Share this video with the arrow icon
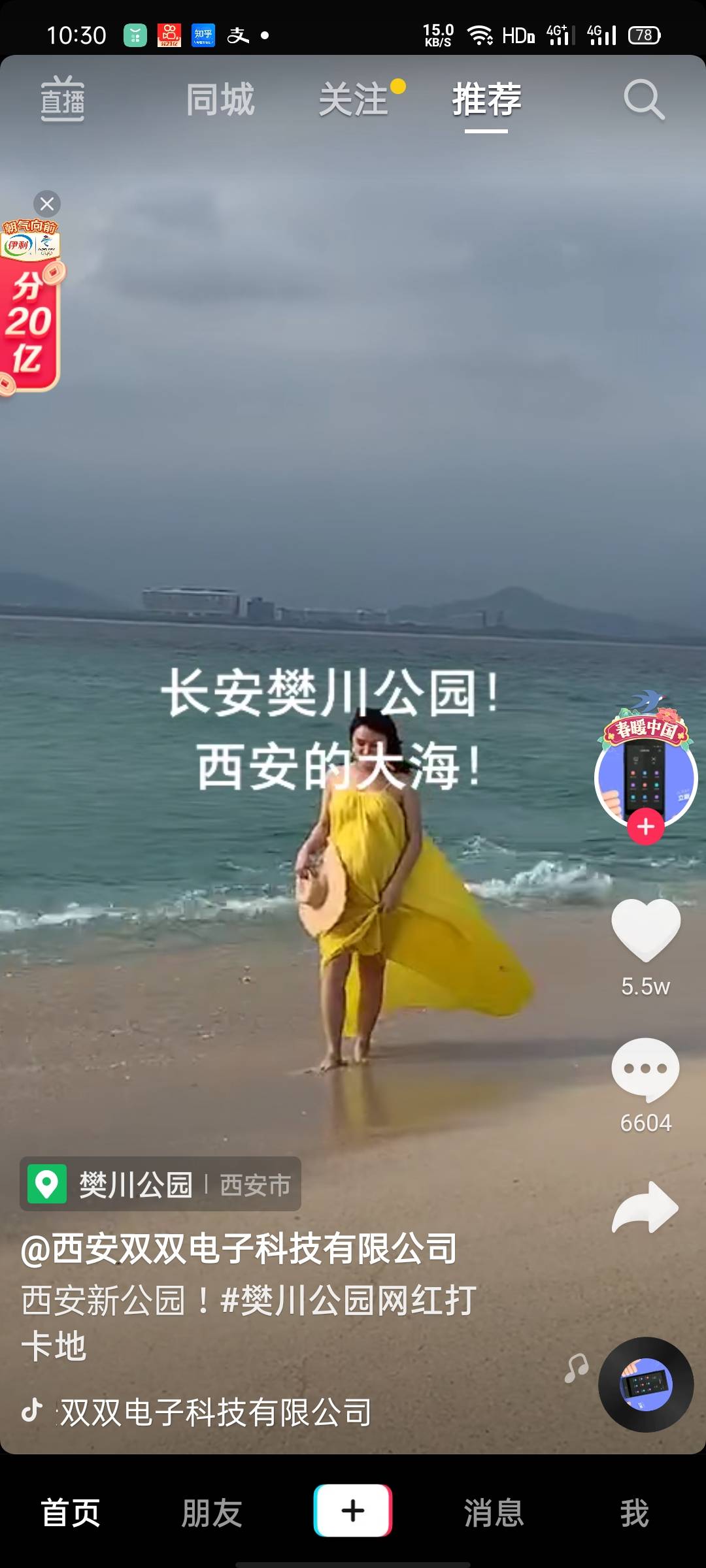Image resolution: width=706 pixels, height=1568 pixels. click(x=646, y=1207)
